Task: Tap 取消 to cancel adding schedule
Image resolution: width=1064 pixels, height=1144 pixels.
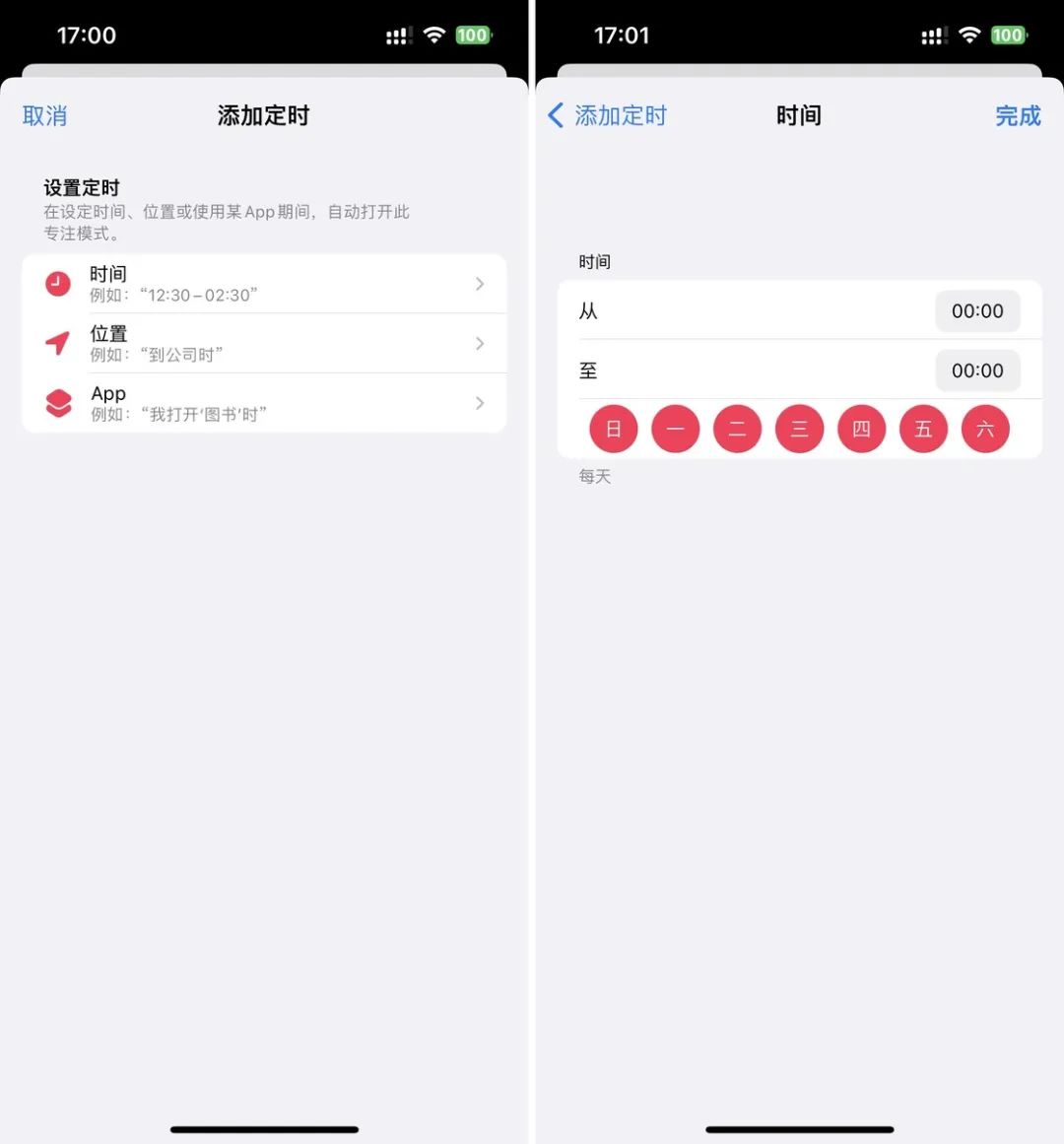Action: 44,116
